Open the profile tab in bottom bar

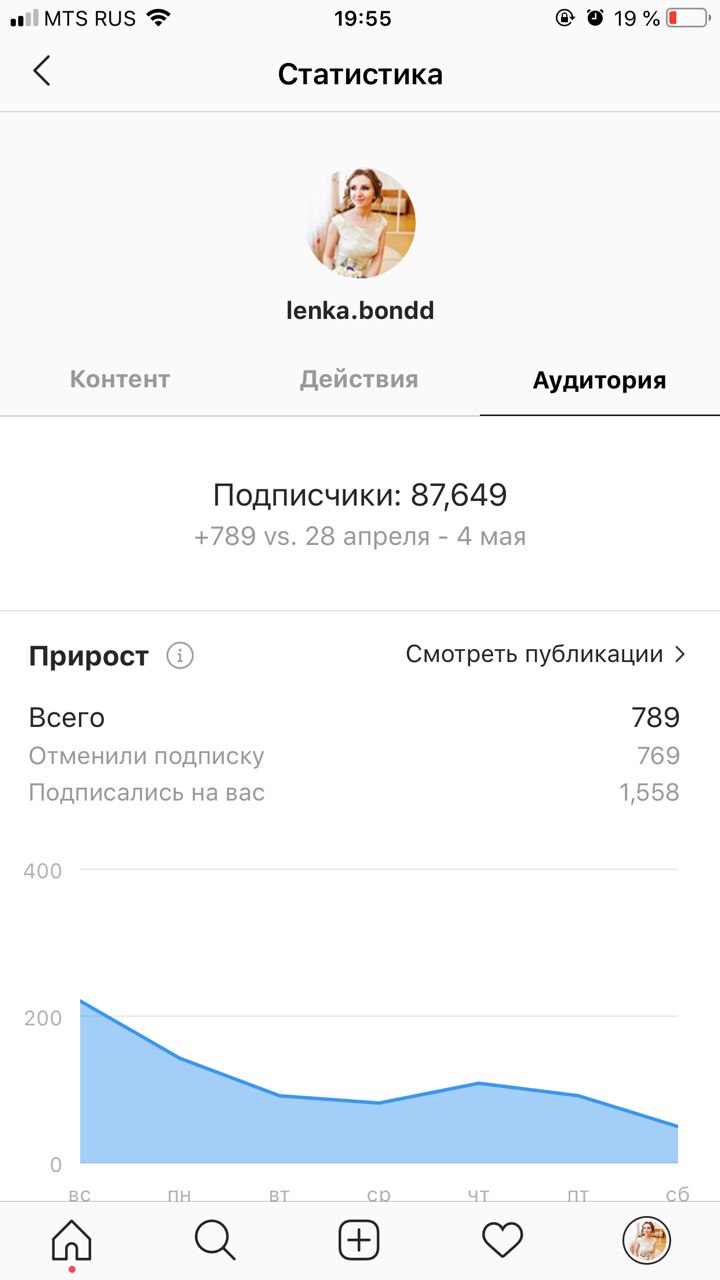pos(647,1241)
